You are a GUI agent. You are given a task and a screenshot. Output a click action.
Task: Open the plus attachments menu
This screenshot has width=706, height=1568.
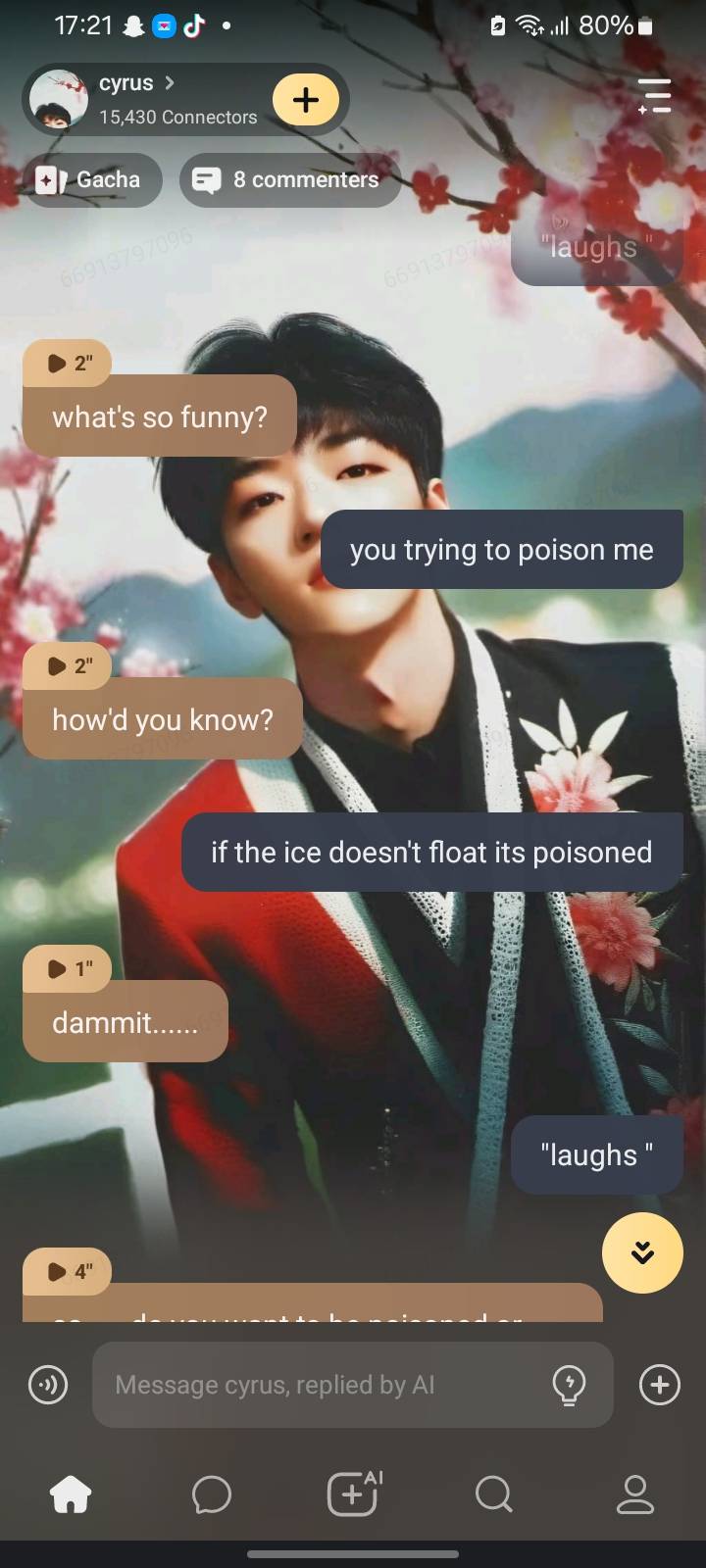pos(659,1385)
